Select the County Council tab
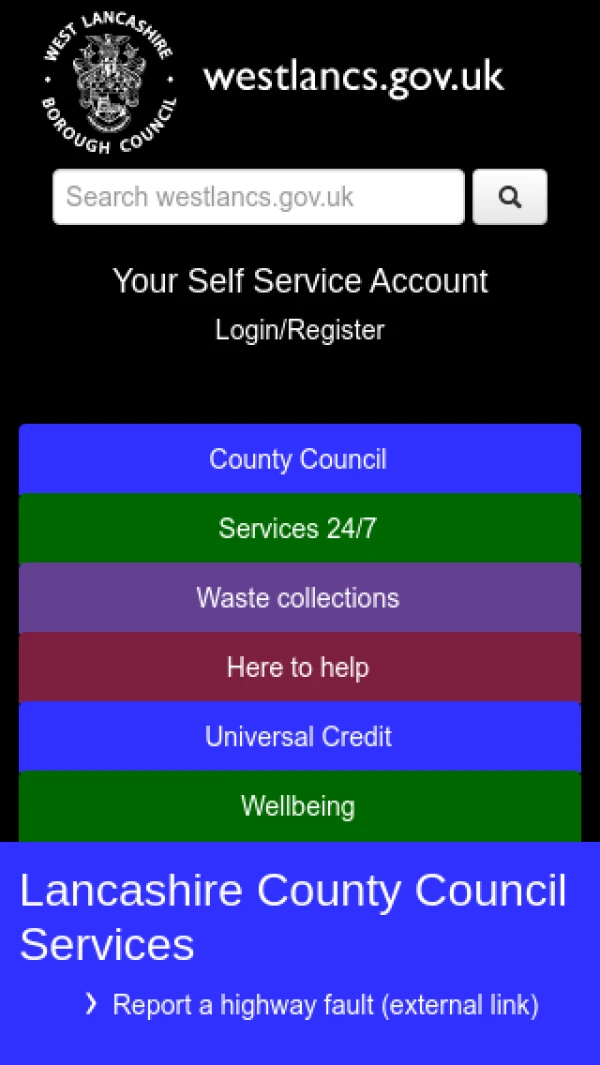600x1065 pixels. tap(299, 459)
